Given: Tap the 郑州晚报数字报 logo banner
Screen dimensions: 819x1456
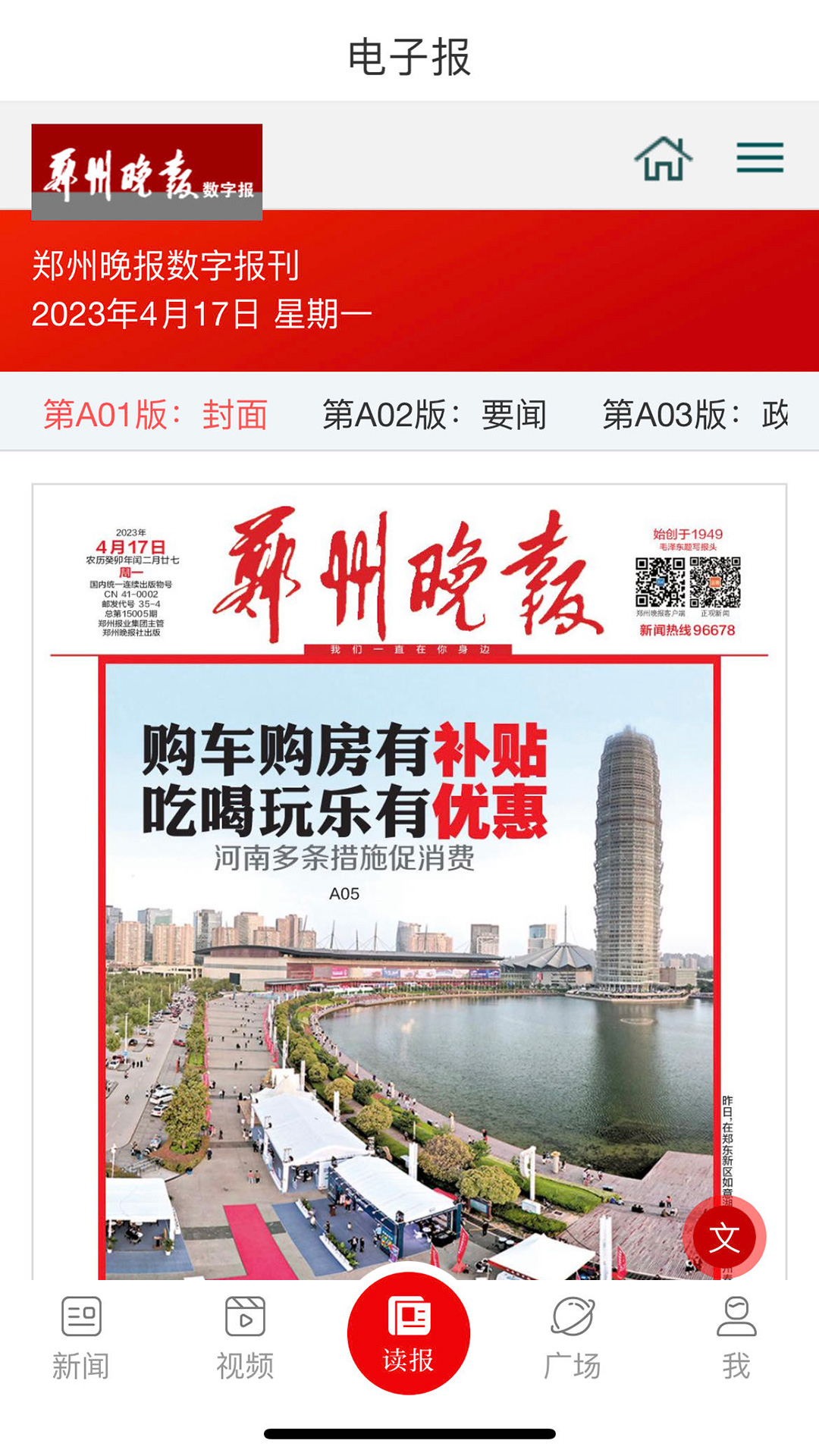Looking at the screenshot, I should (147, 172).
